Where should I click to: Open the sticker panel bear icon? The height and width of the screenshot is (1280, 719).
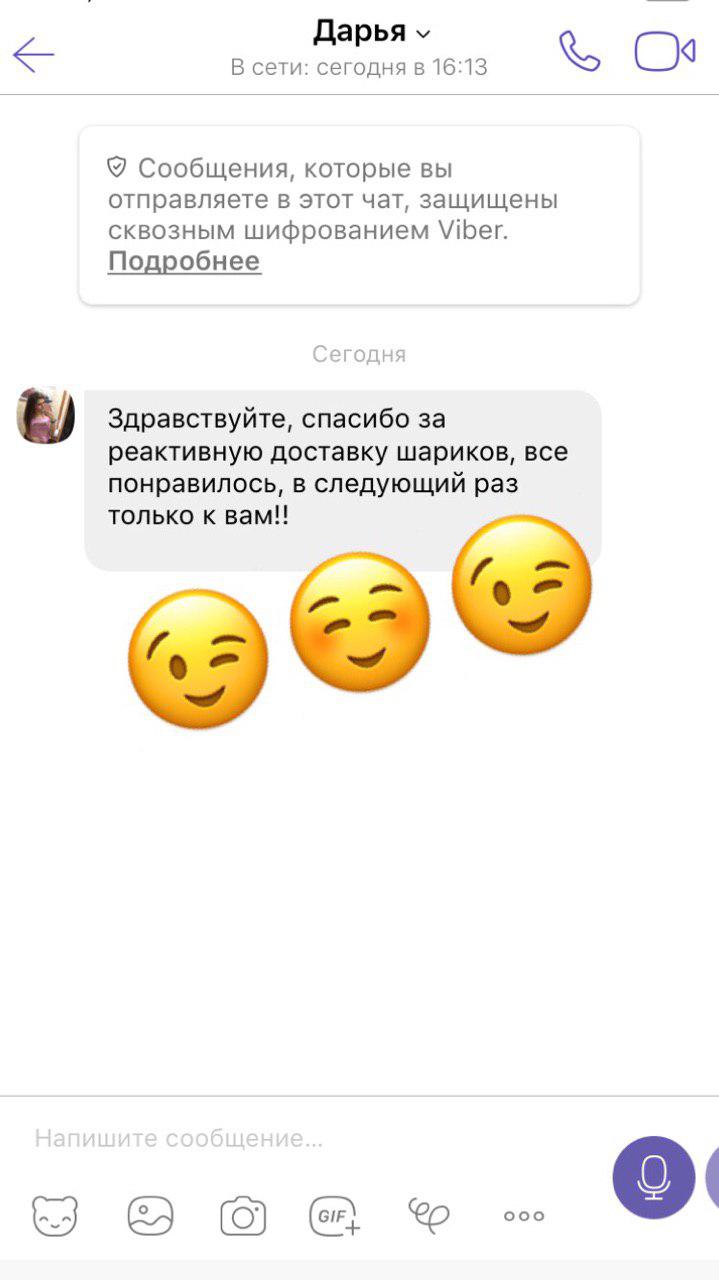(x=55, y=1216)
